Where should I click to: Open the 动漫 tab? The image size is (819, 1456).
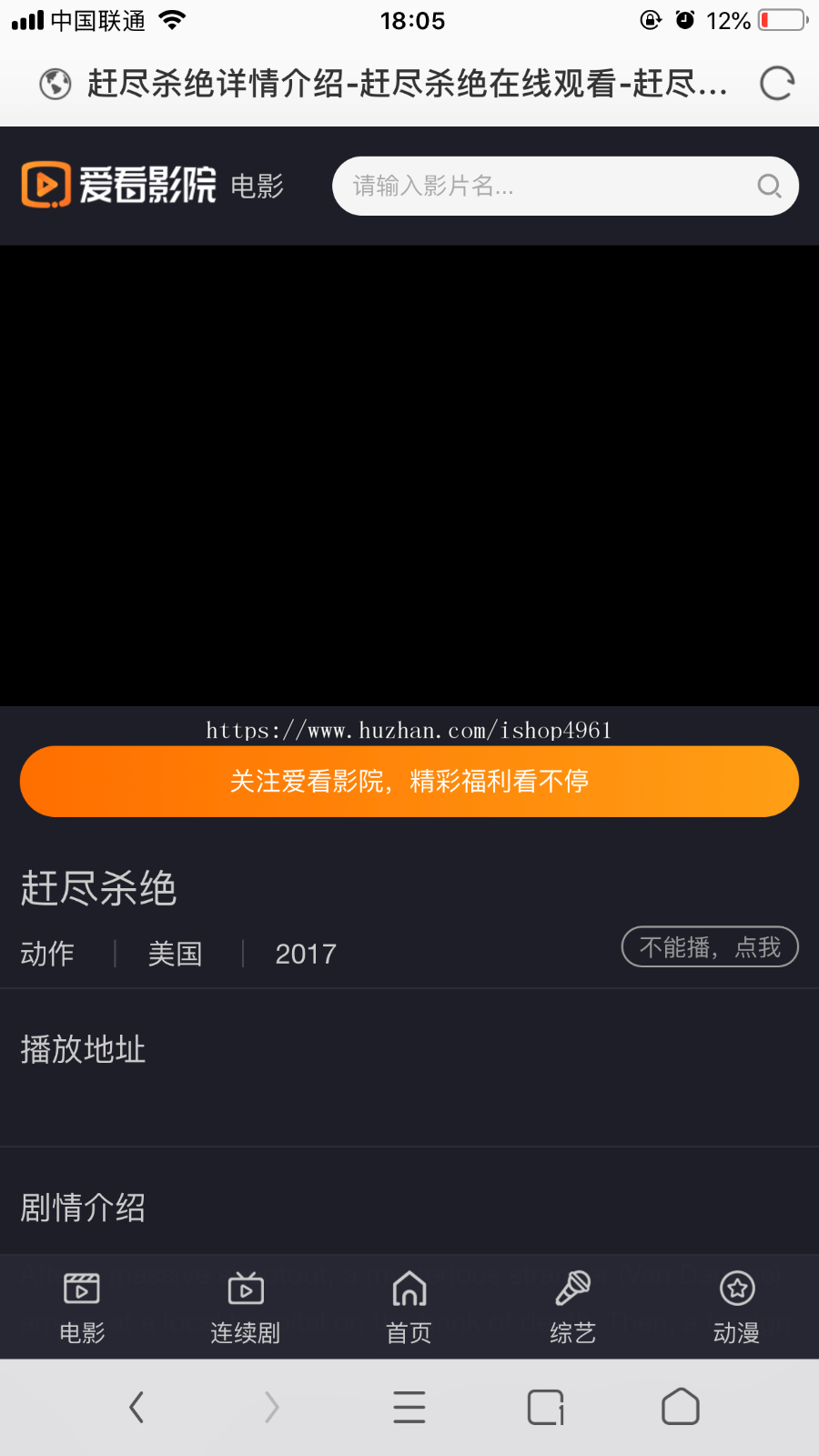point(737,1308)
